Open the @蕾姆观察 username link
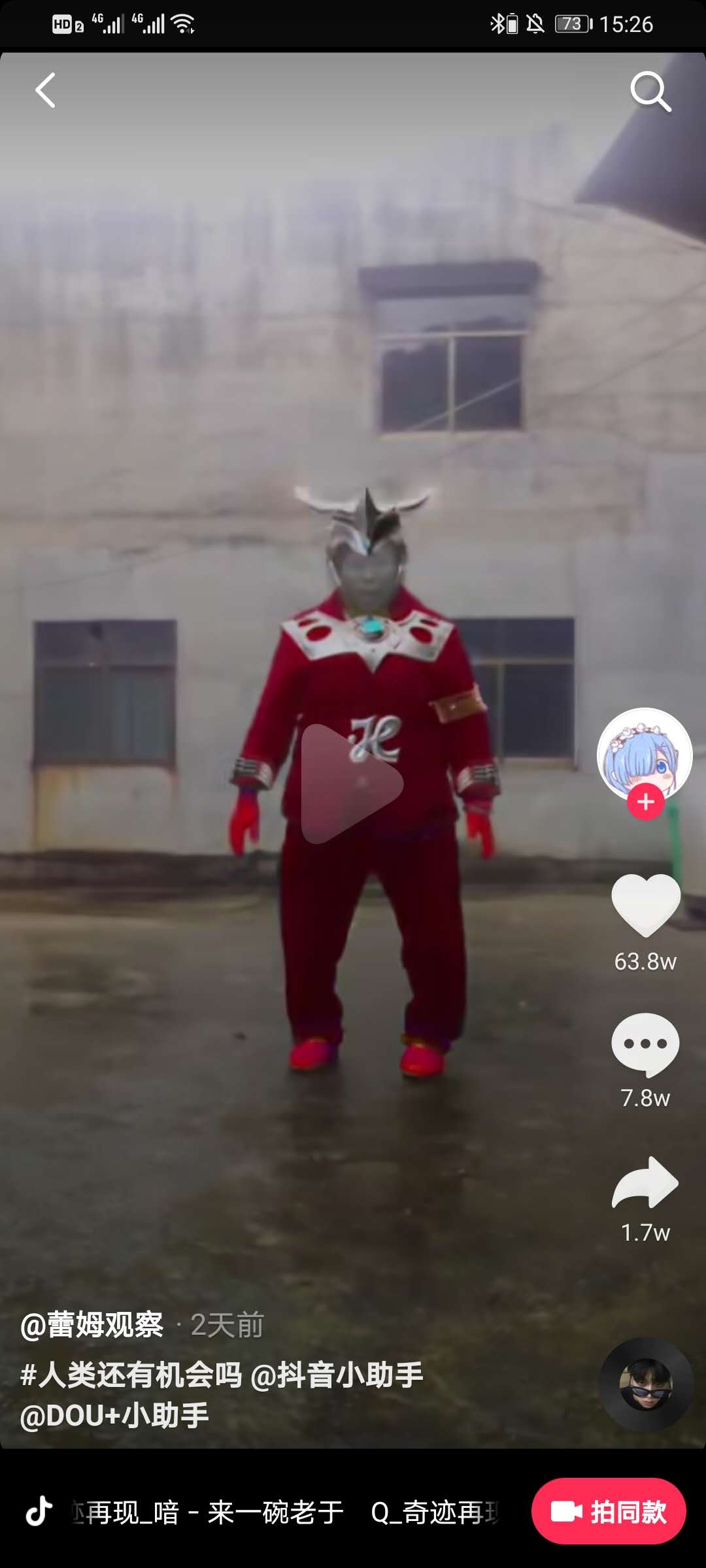 point(92,1326)
